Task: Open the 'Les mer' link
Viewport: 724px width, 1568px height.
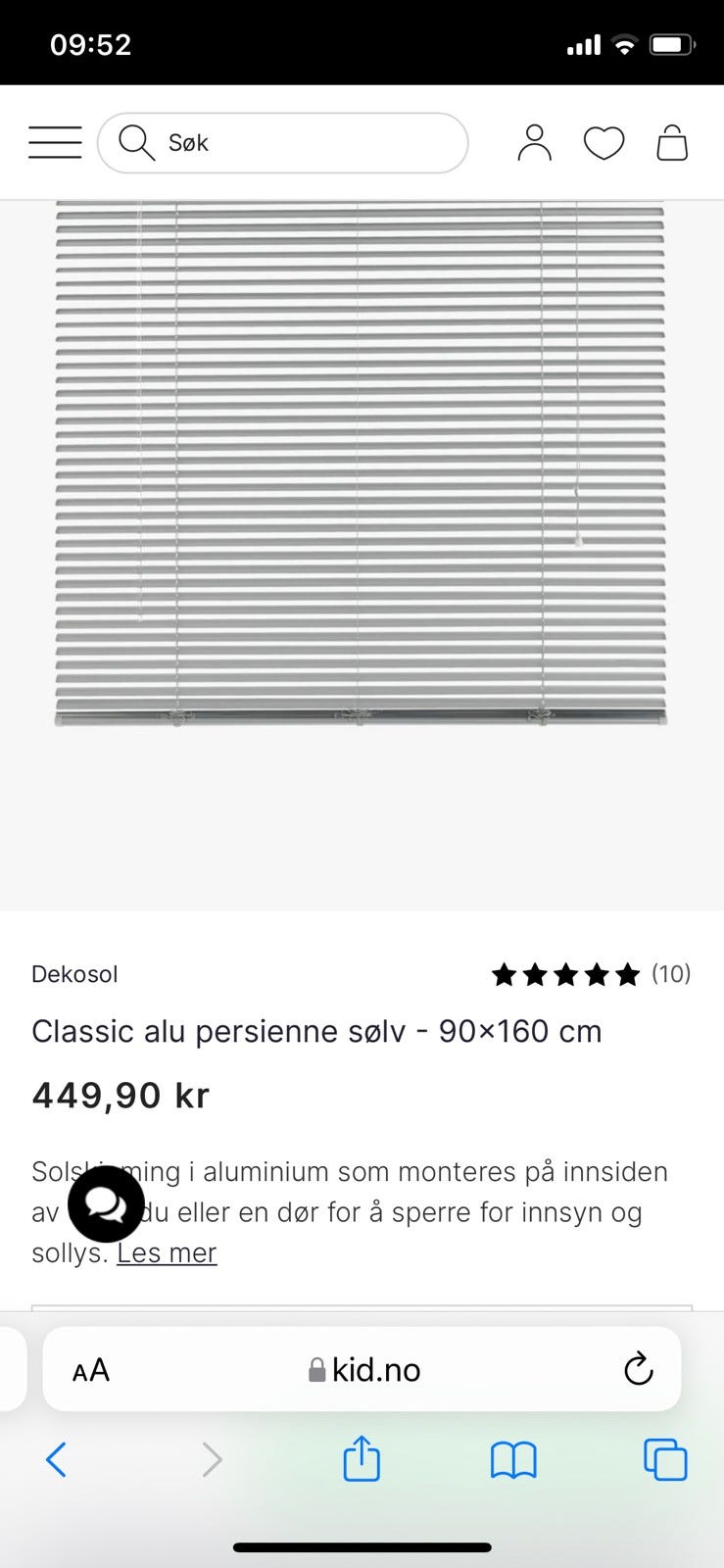Action: [x=167, y=1252]
